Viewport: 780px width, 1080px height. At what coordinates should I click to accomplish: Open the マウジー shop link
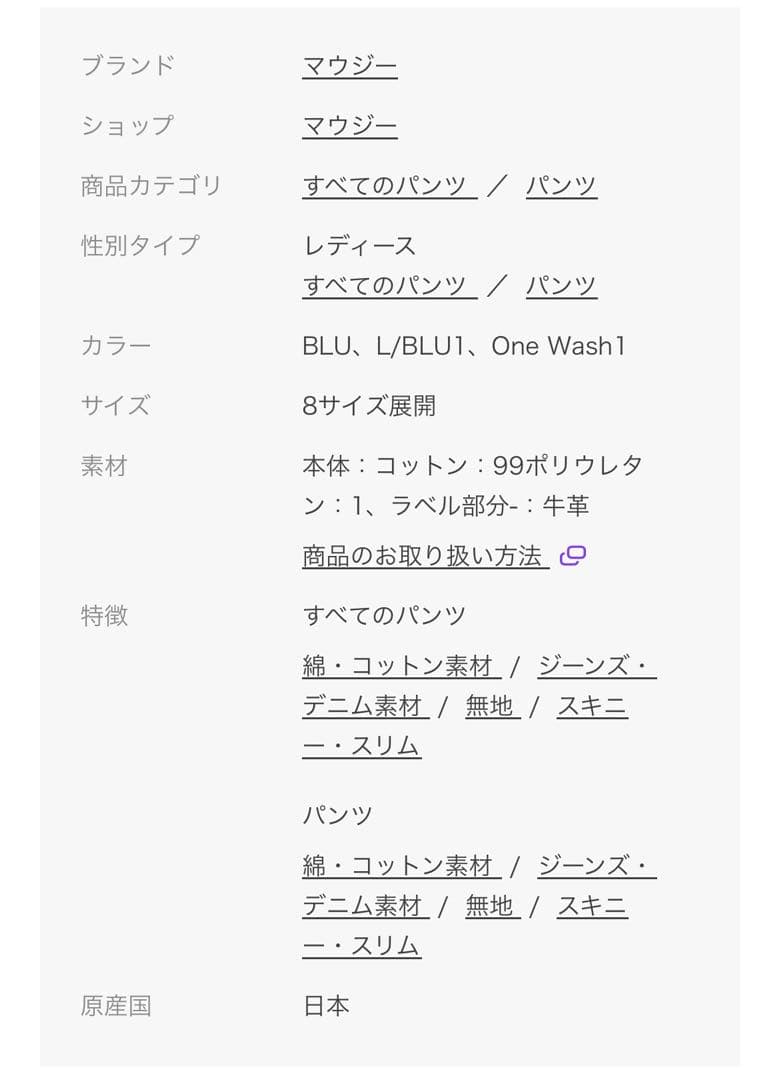(349, 126)
